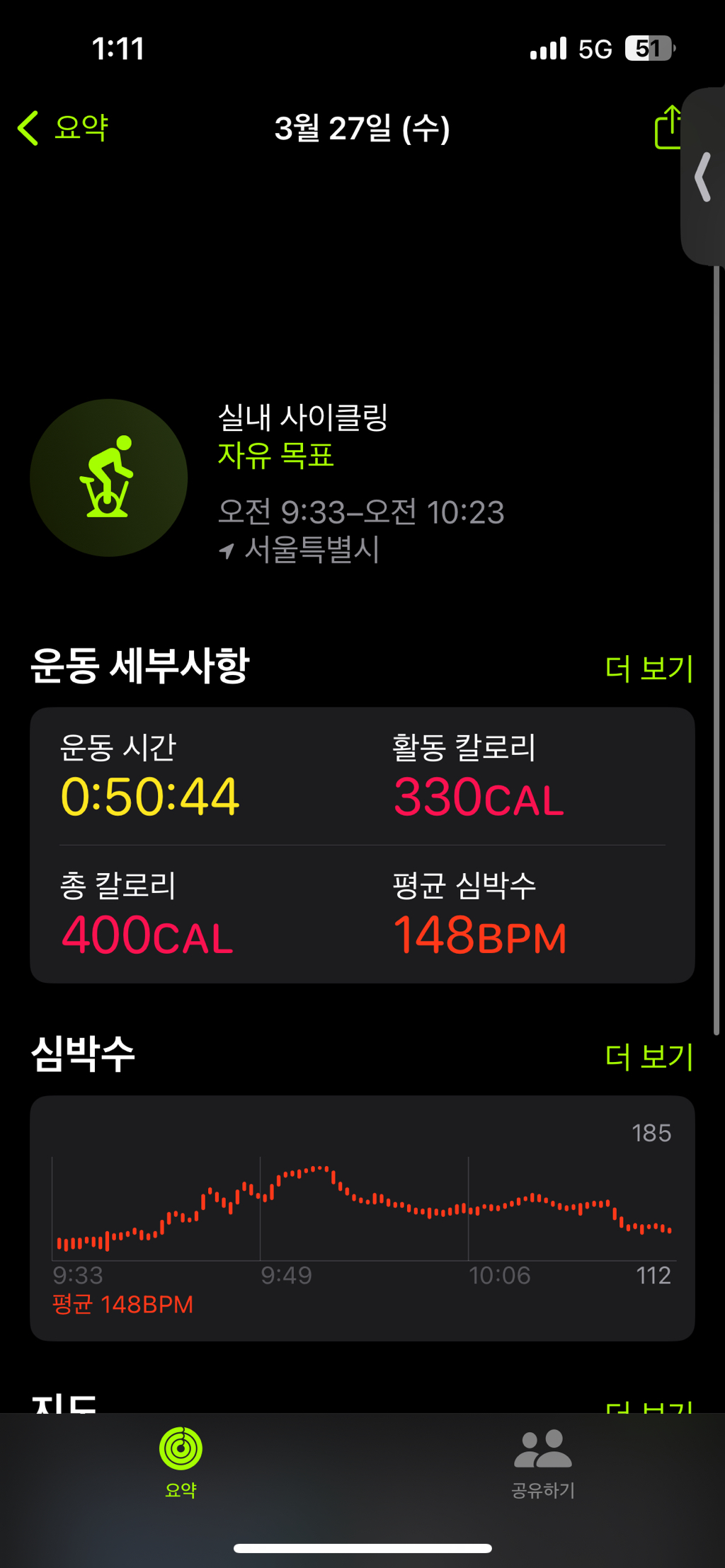Open 더 보기 for 심박수

pyautogui.click(x=649, y=1056)
